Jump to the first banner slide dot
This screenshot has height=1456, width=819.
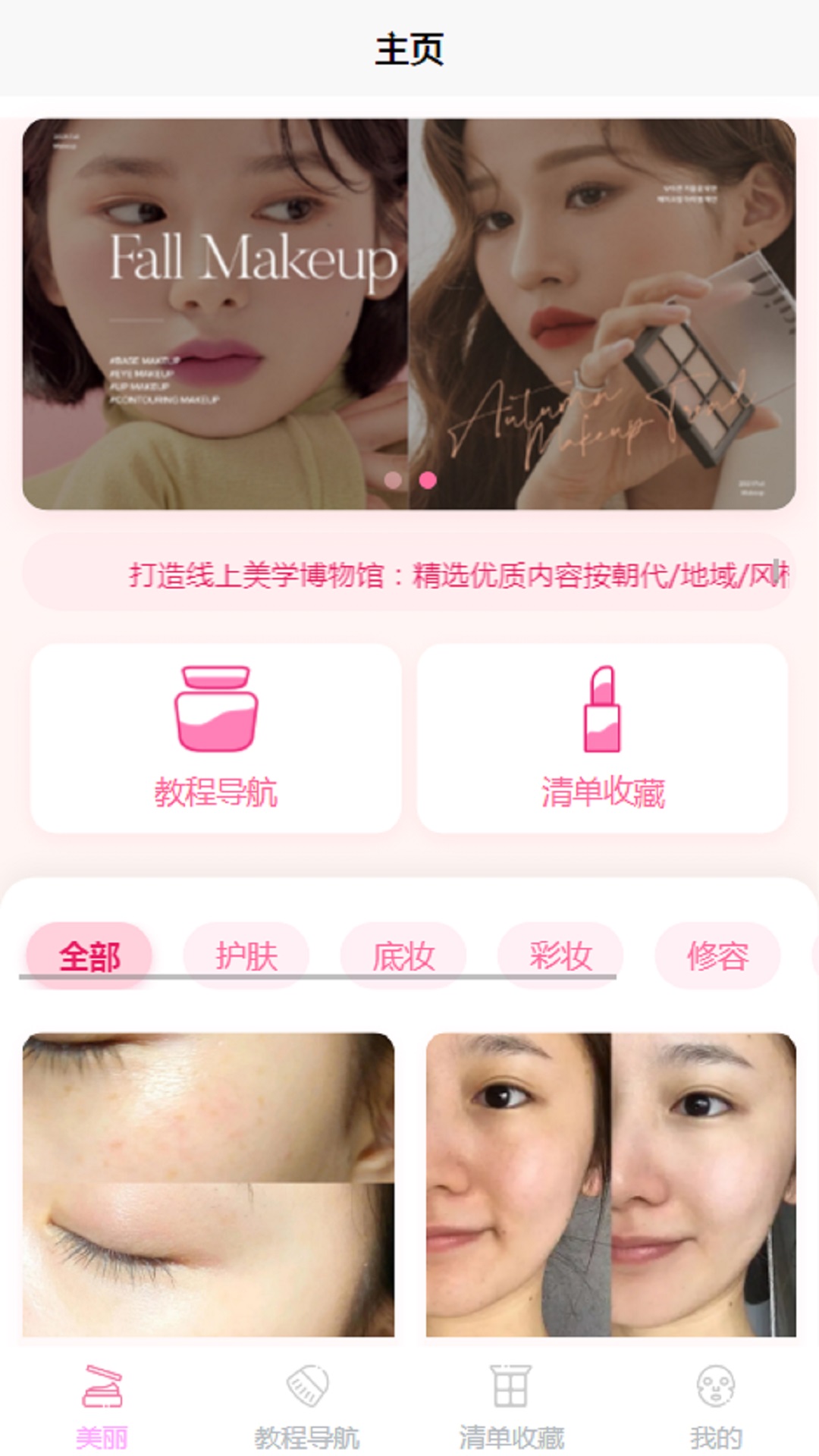click(x=393, y=480)
